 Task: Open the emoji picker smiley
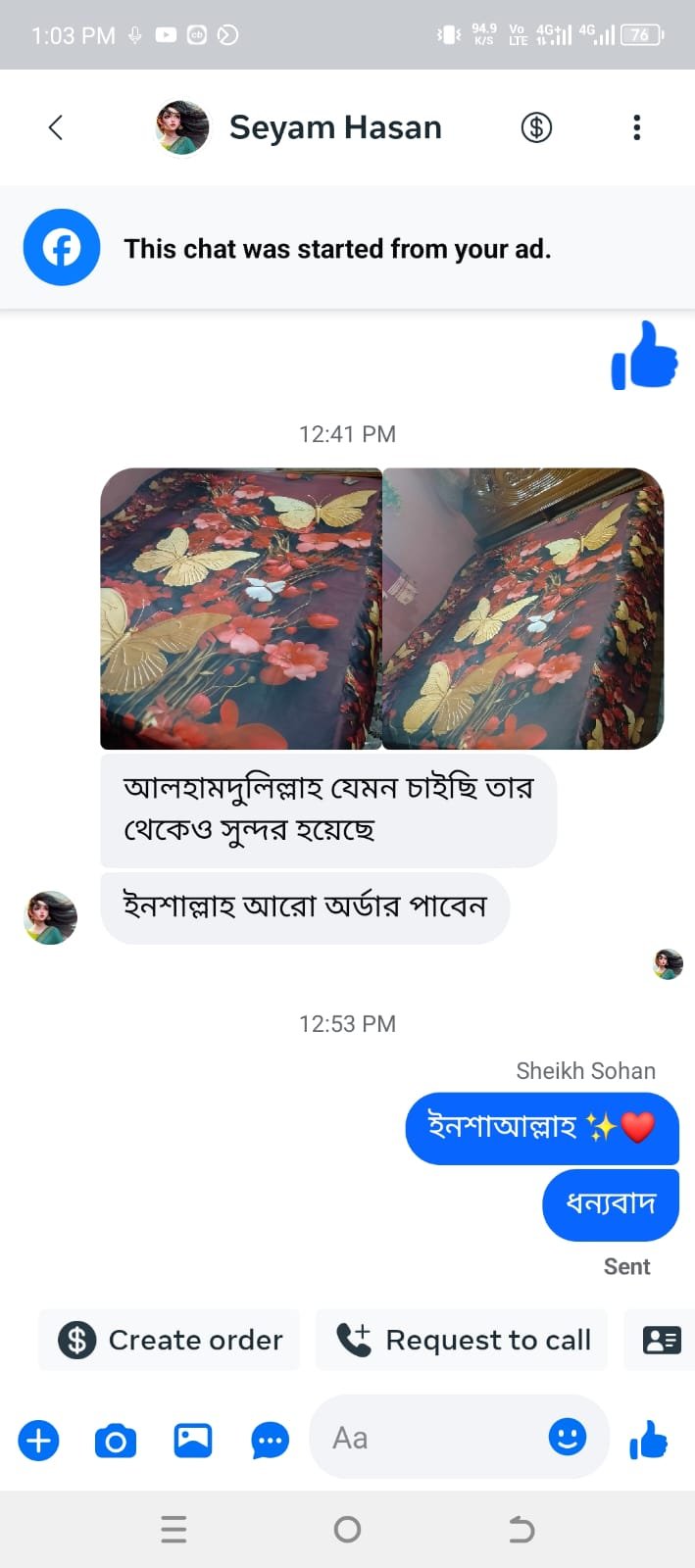[x=567, y=1438]
